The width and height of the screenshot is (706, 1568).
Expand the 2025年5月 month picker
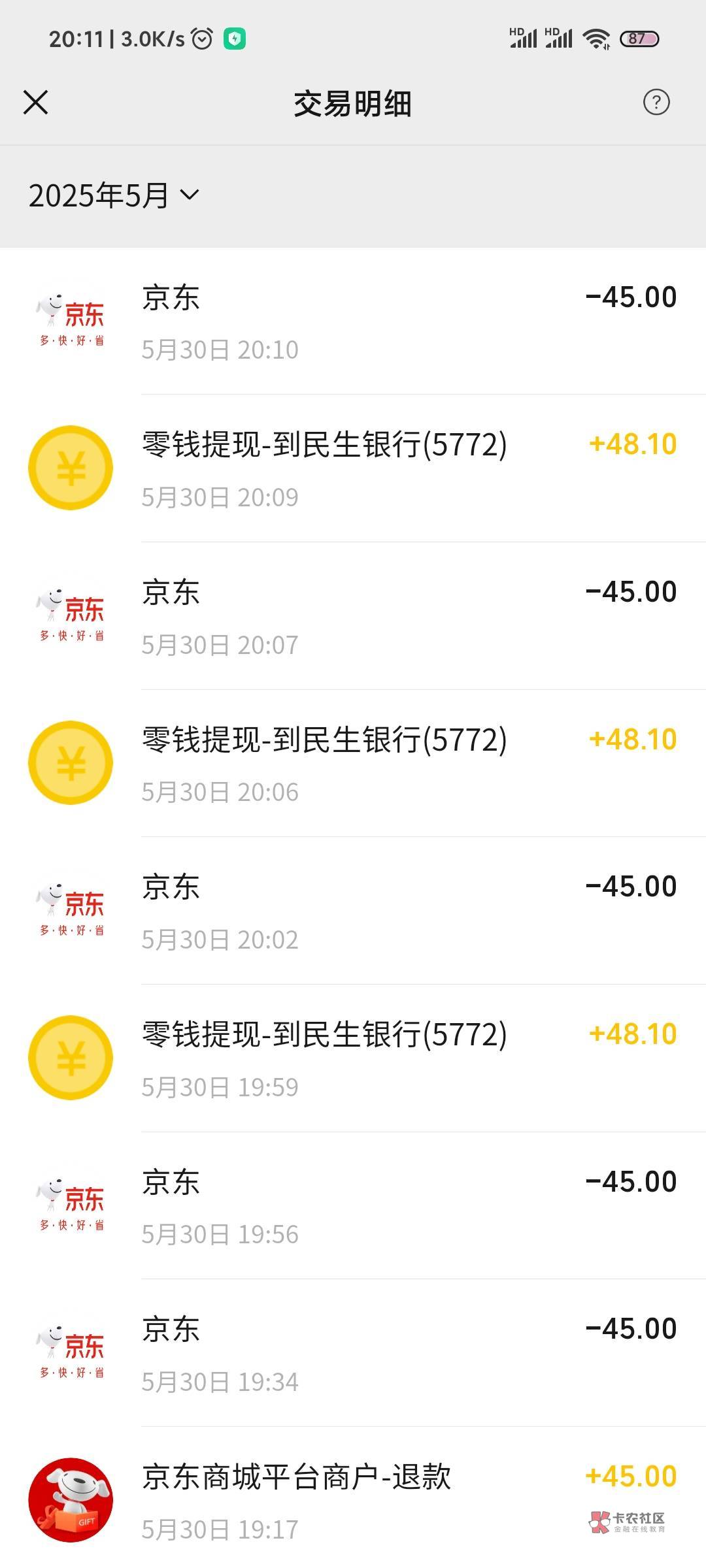click(114, 195)
